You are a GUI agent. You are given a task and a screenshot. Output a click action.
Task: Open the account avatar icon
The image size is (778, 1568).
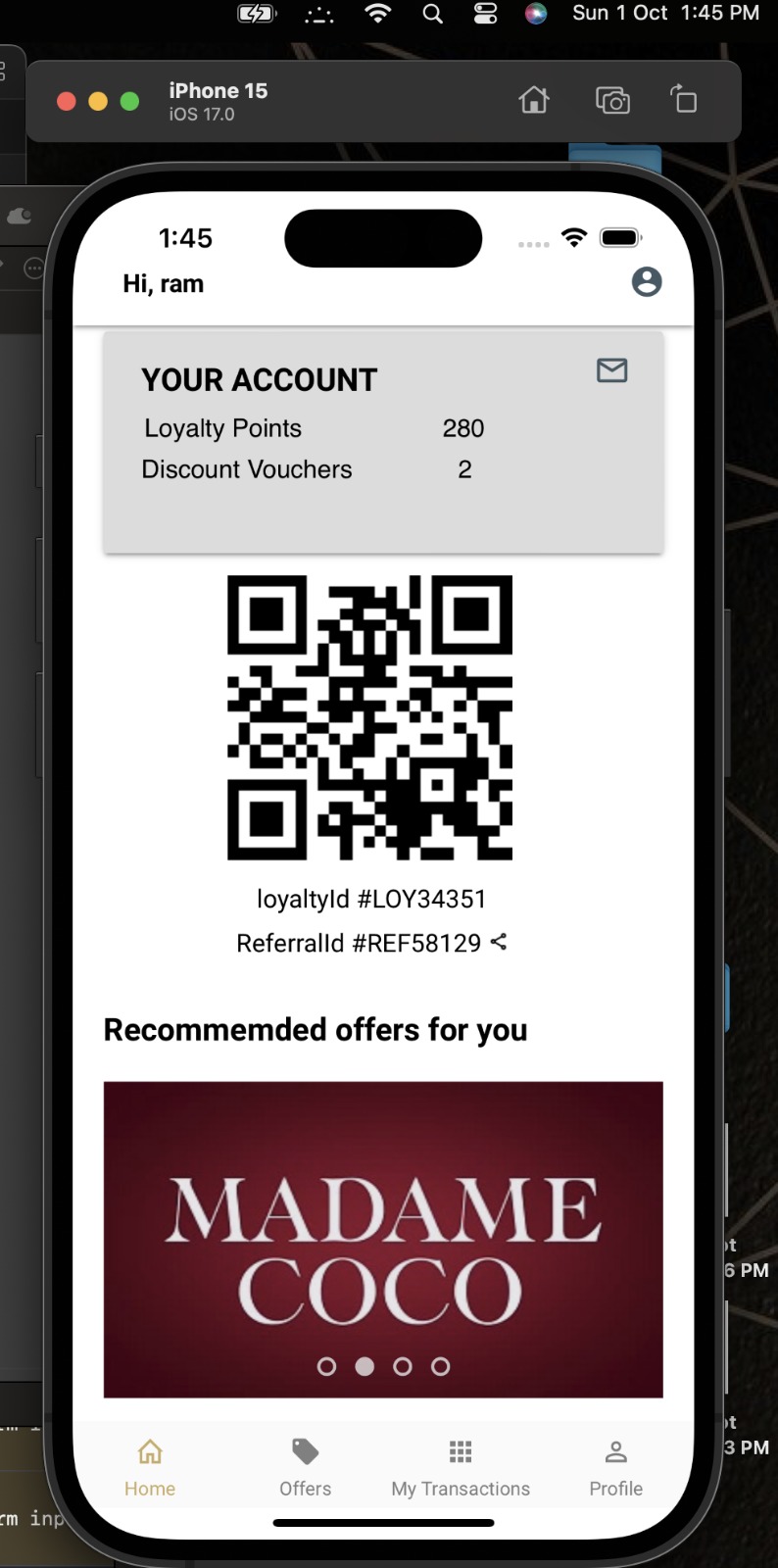click(x=647, y=282)
